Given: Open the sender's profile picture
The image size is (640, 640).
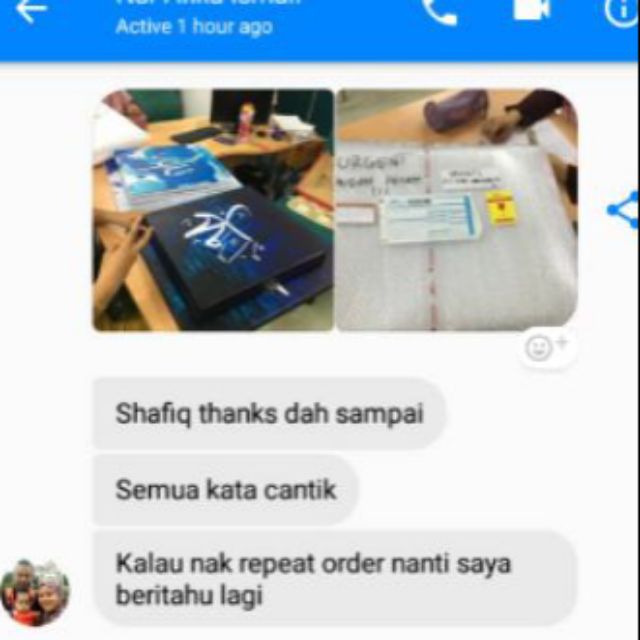Looking at the screenshot, I should 33,591.
